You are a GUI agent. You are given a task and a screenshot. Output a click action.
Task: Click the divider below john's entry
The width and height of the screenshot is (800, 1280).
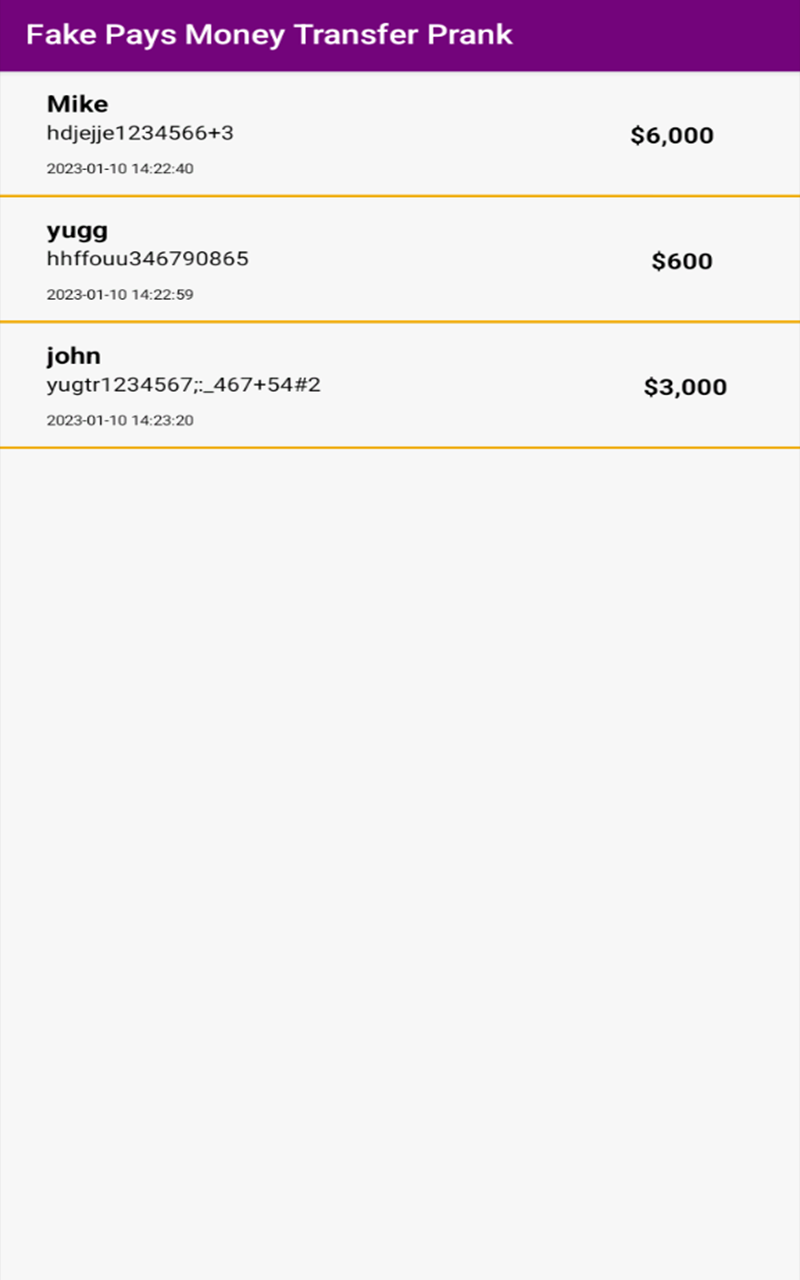coord(400,450)
